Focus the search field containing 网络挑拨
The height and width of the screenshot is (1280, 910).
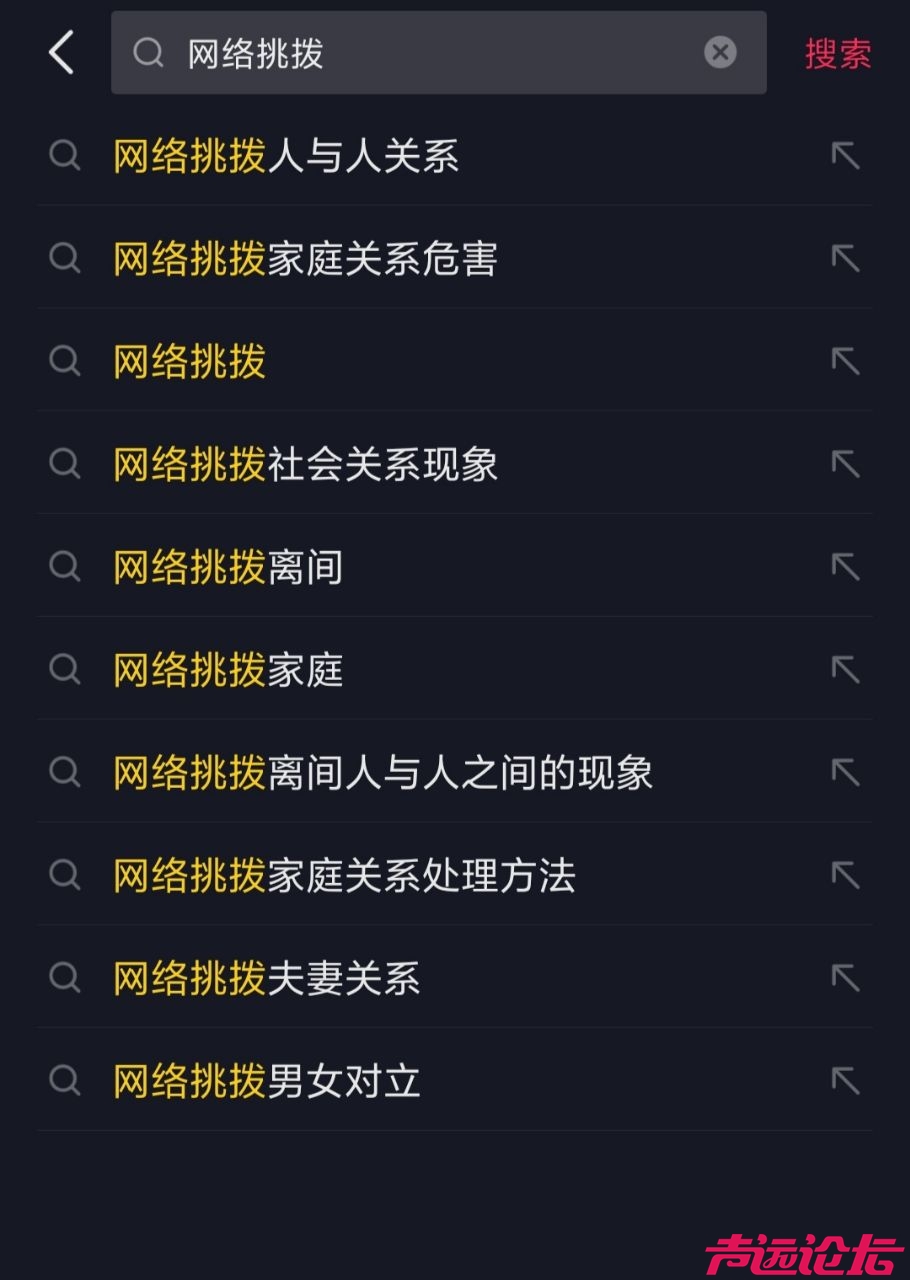[420, 53]
